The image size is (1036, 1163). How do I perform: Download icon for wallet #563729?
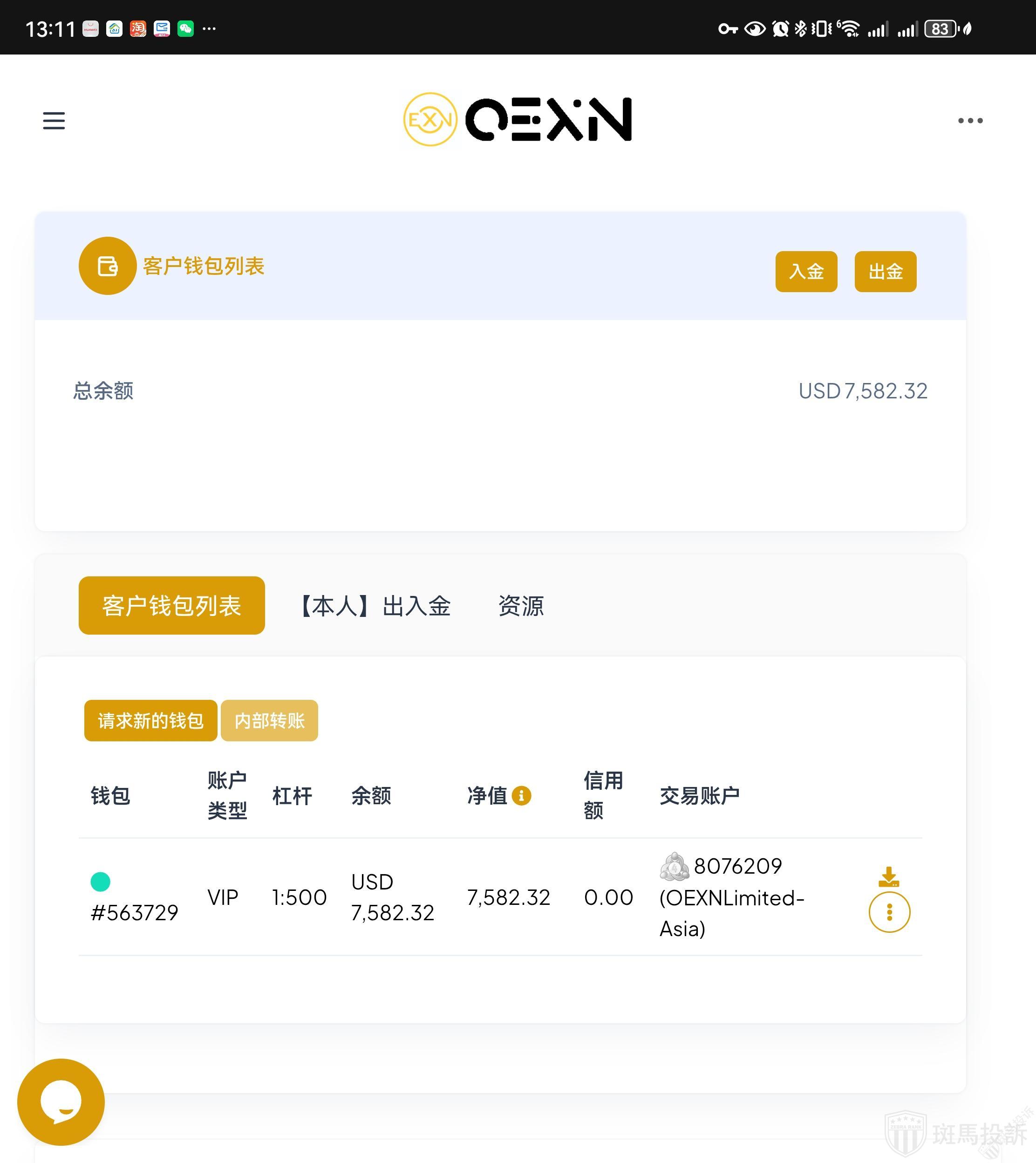tap(888, 876)
